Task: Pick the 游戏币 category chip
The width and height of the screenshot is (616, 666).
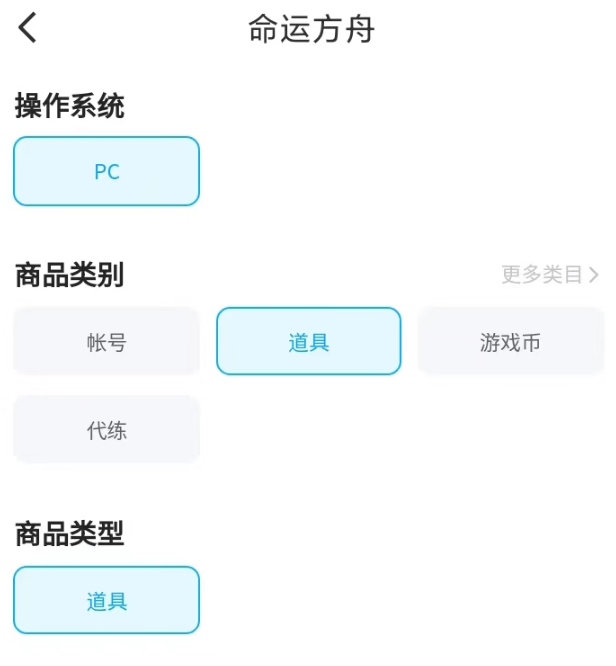Action: 510,342
